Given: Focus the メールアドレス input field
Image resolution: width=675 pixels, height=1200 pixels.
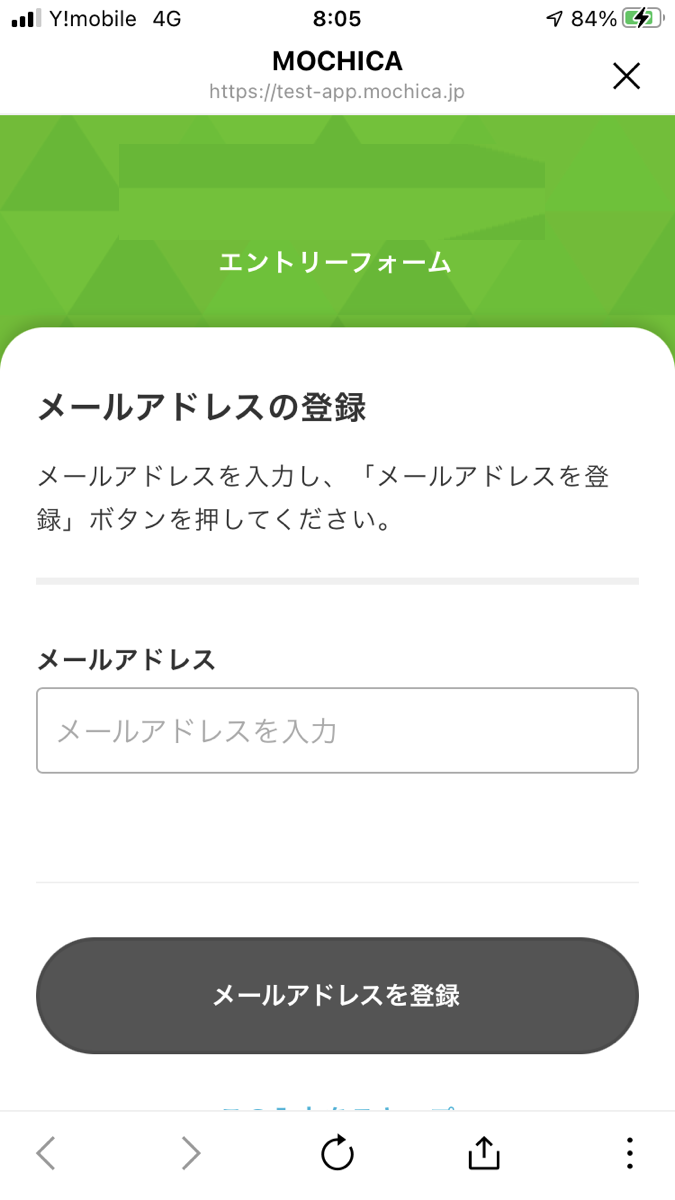Looking at the screenshot, I should pos(337,731).
